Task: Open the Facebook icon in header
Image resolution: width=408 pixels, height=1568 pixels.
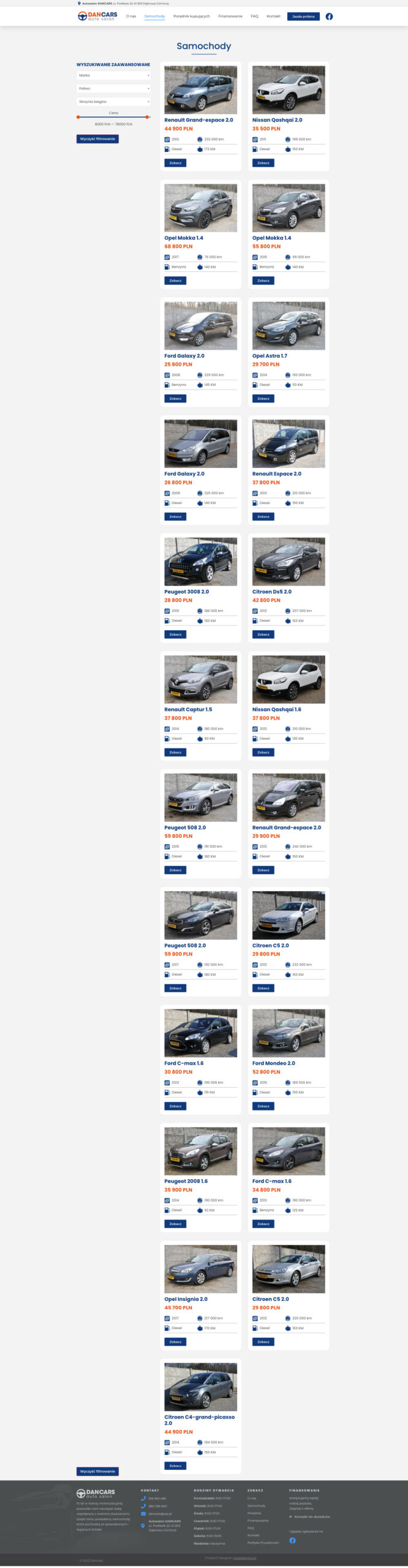Action: tap(329, 17)
